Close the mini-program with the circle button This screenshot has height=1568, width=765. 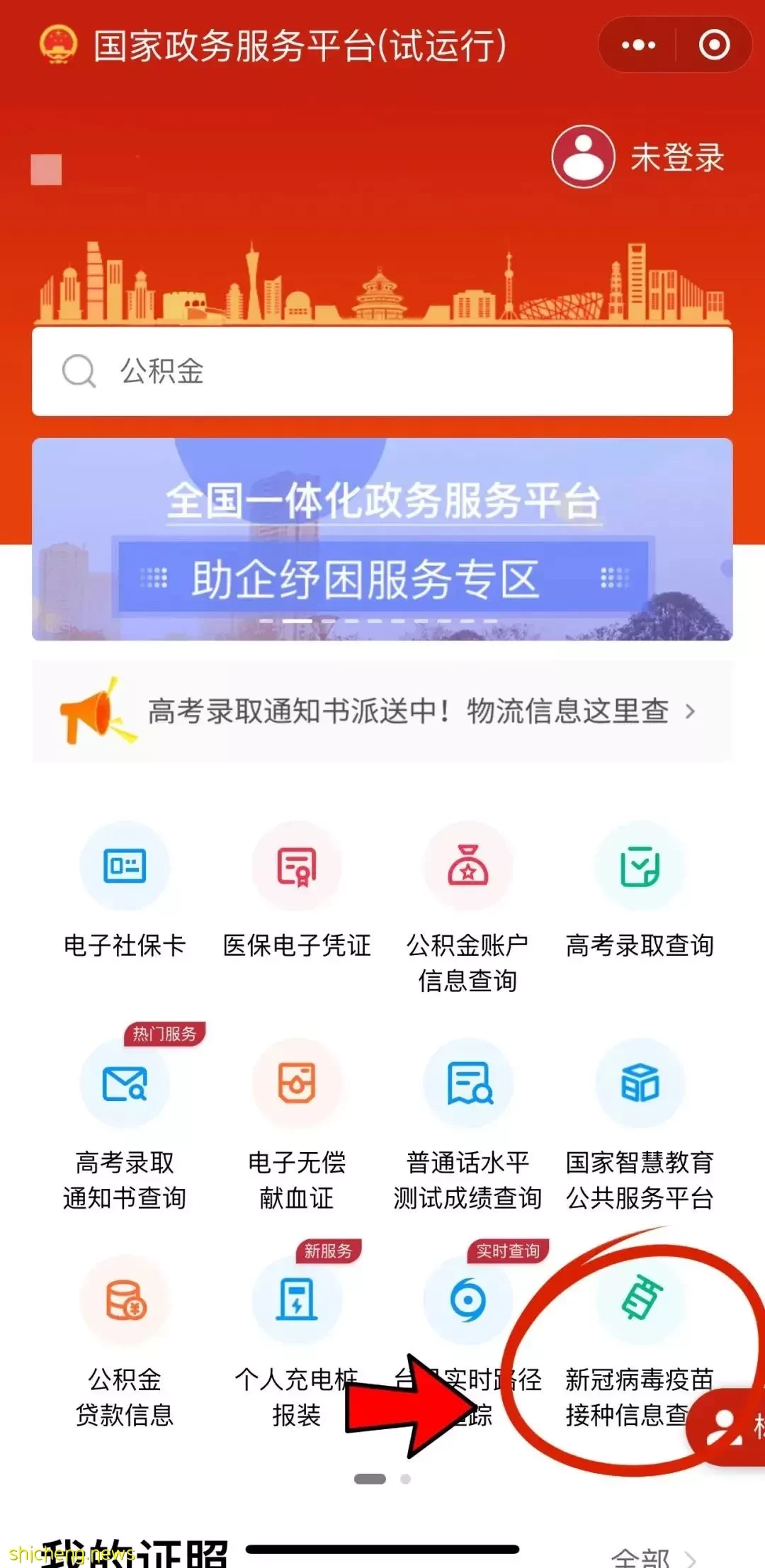tap(714, 45)
